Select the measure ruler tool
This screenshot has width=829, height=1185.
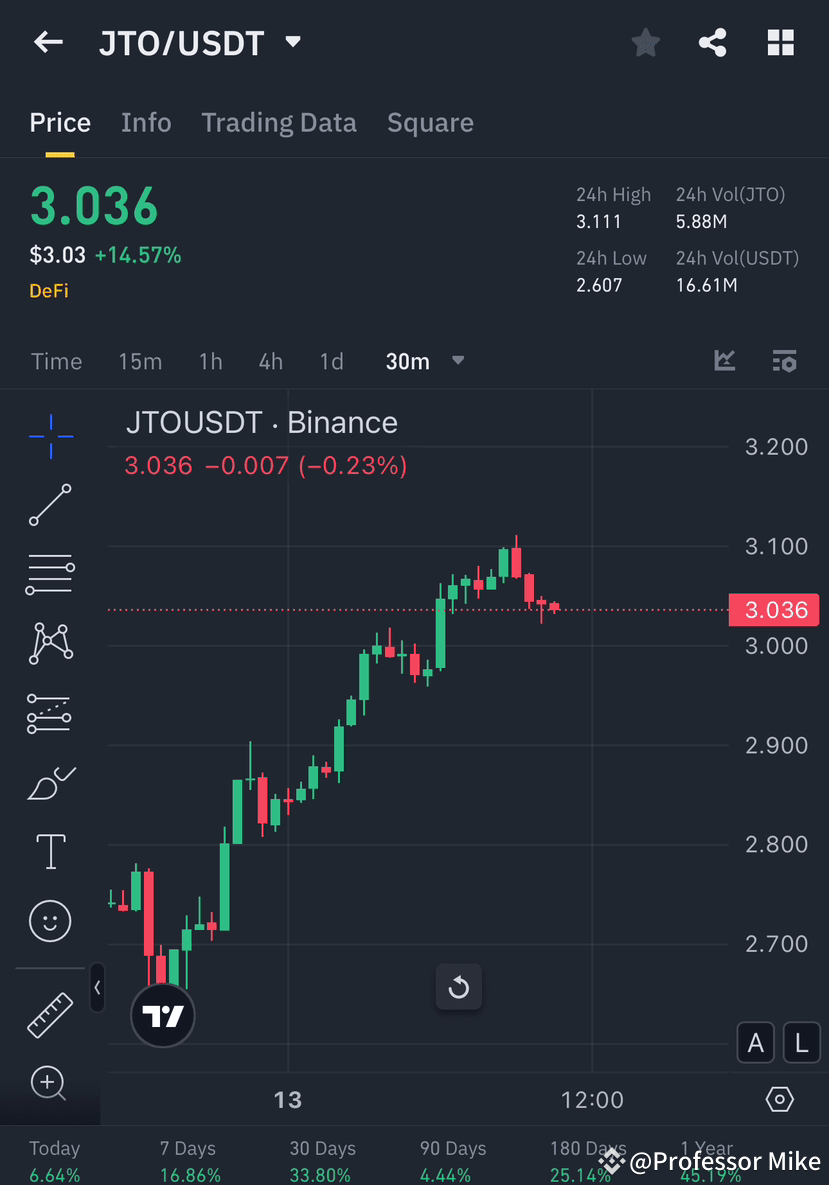click(x=50, y=1013)
